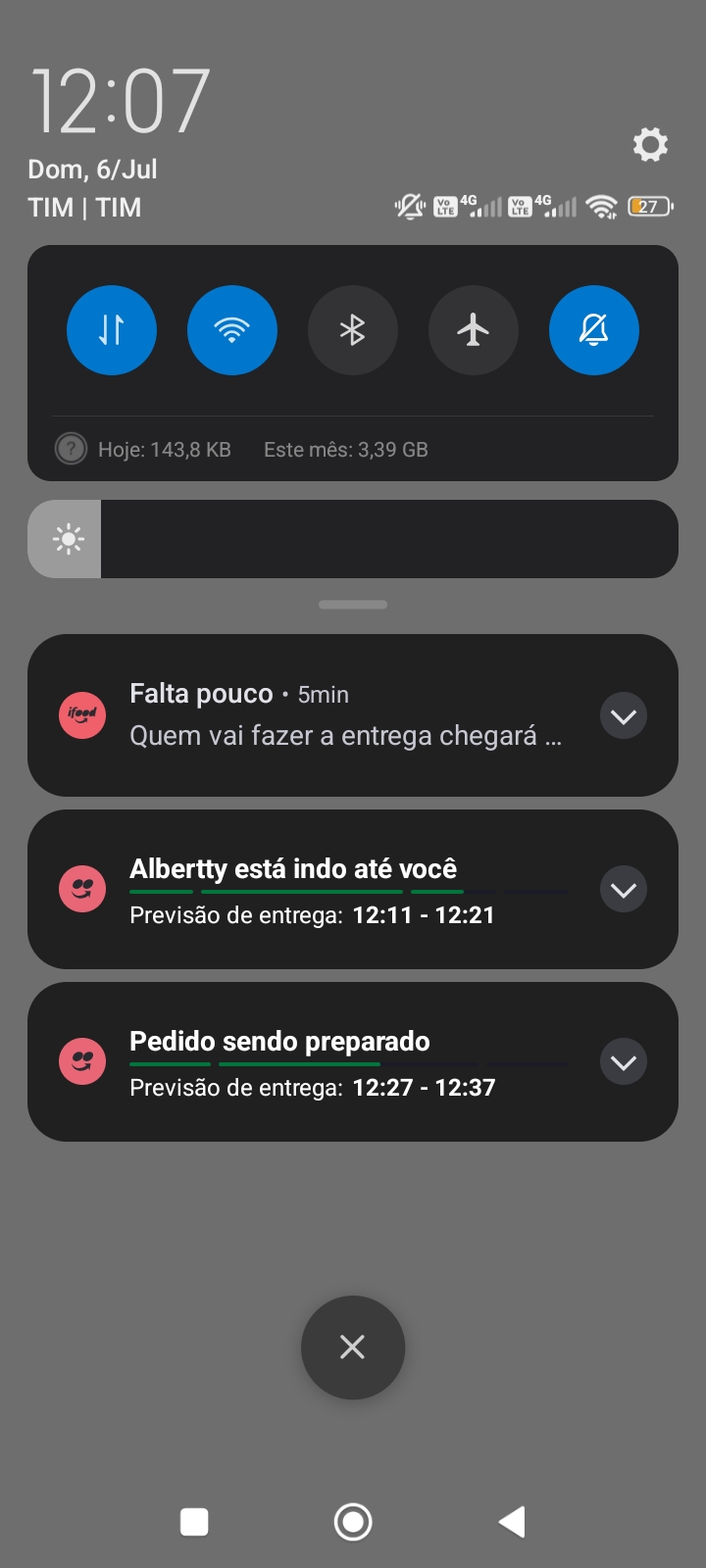Clear all notifications with the X button
706x1568 pixels.
[x=353, y=1347]
